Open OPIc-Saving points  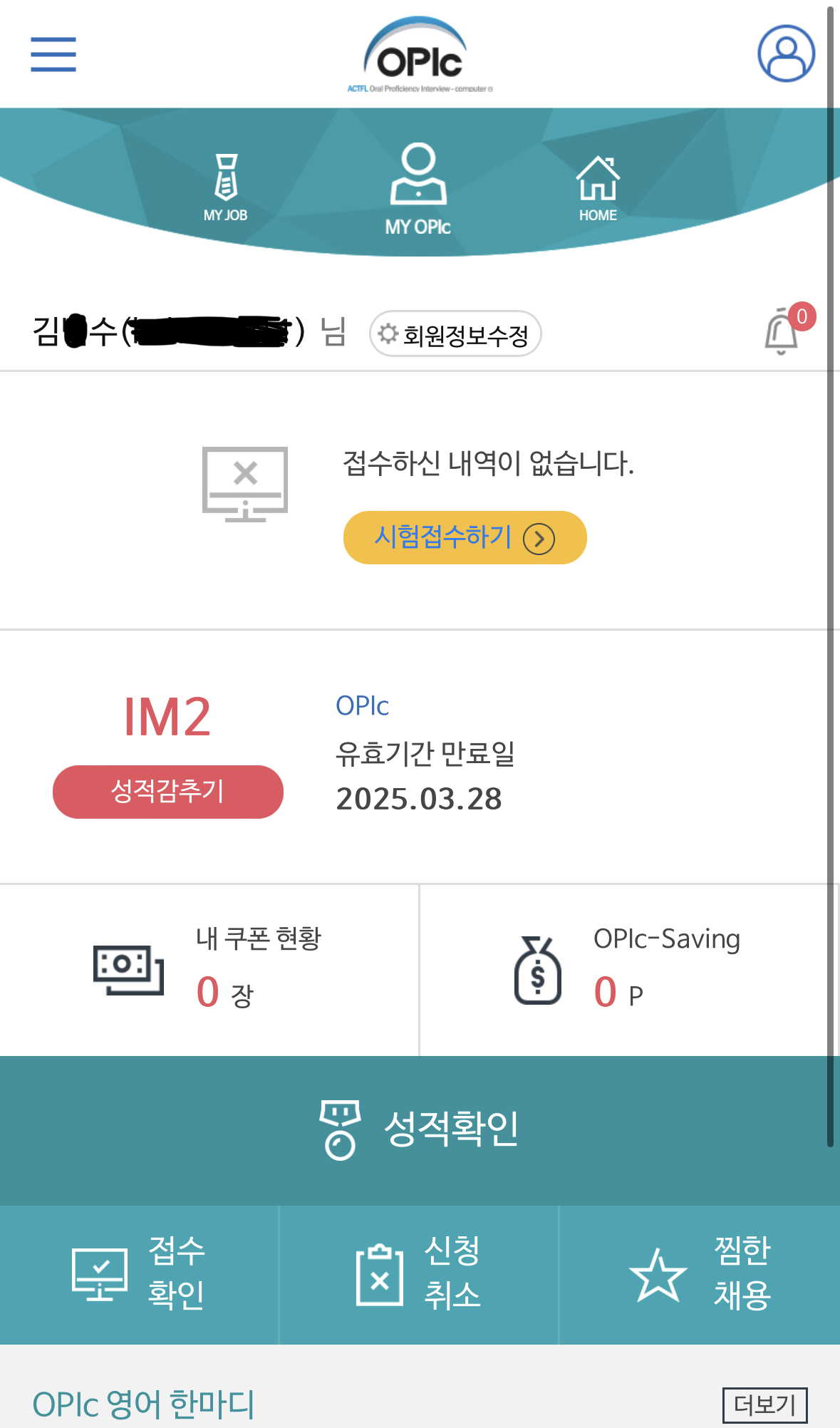[x=627, y=969]
